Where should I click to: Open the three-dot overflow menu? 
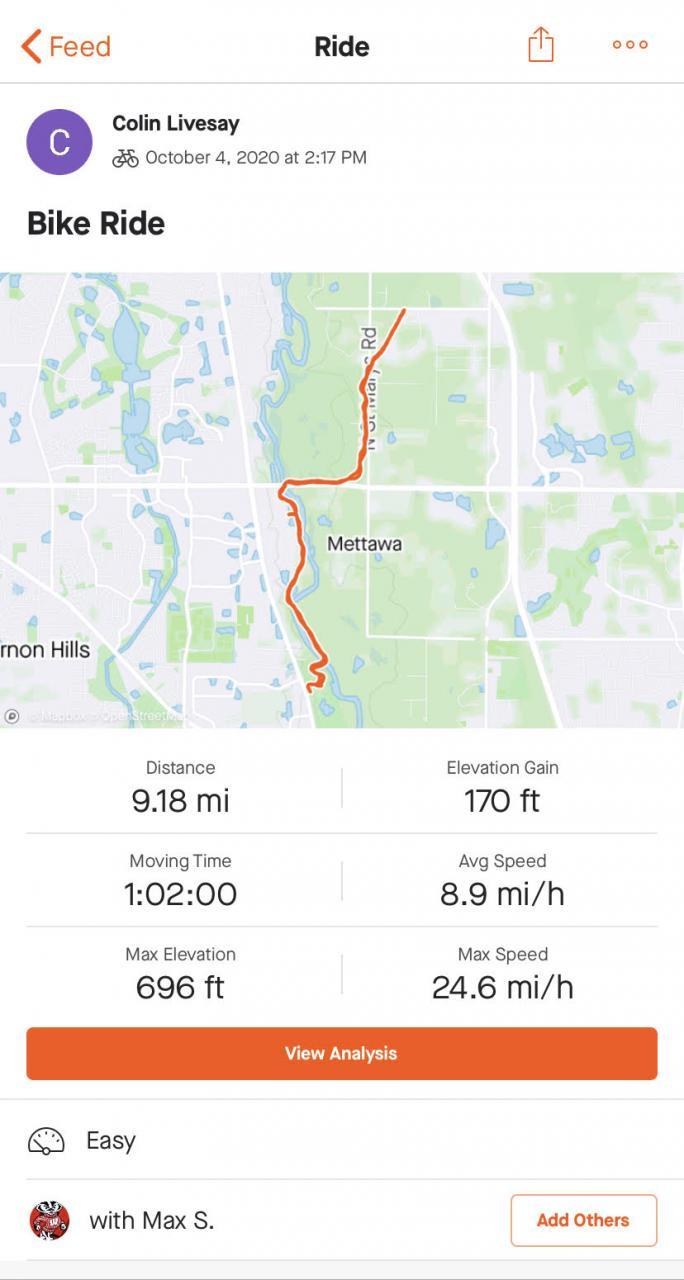(x=630, y=45)
